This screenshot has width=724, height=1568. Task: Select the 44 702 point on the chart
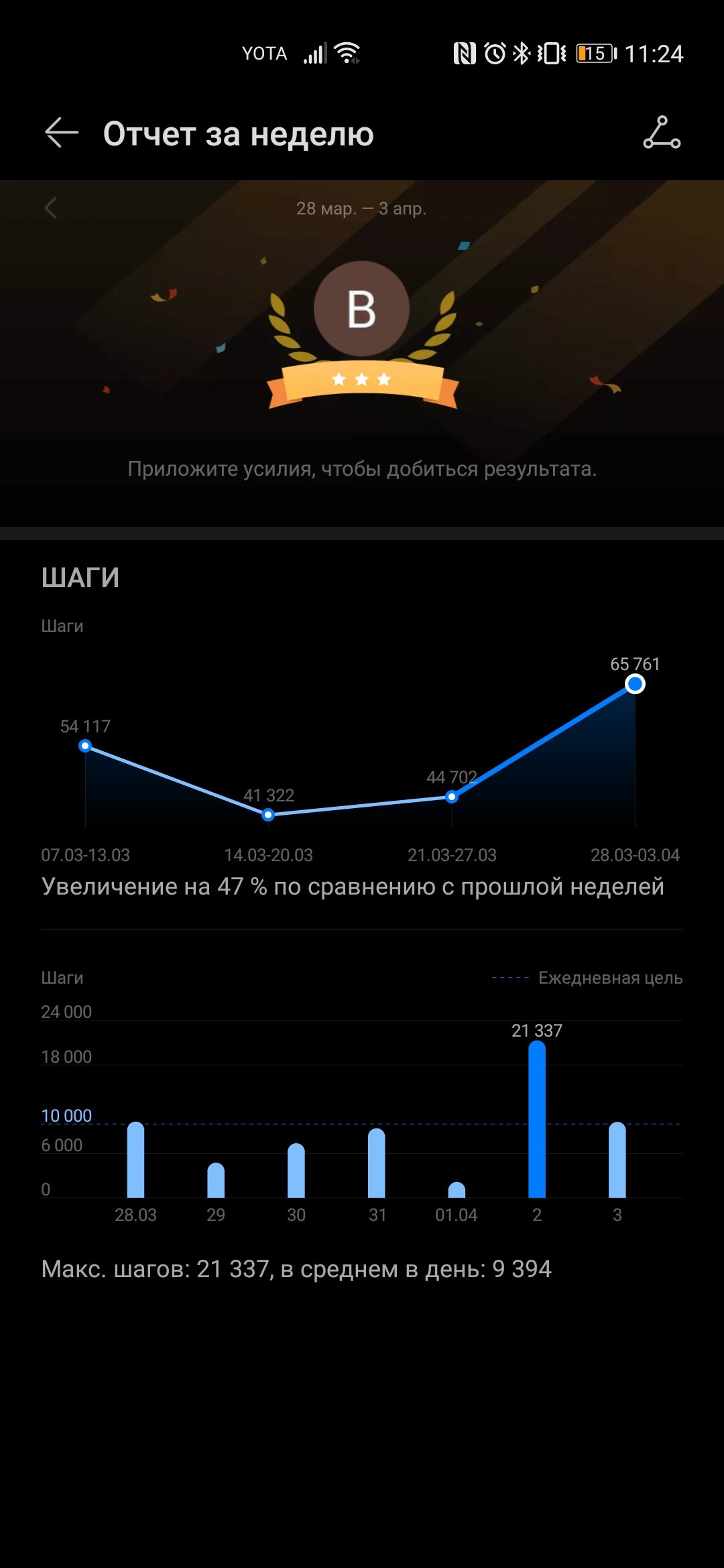pos(452,797)
